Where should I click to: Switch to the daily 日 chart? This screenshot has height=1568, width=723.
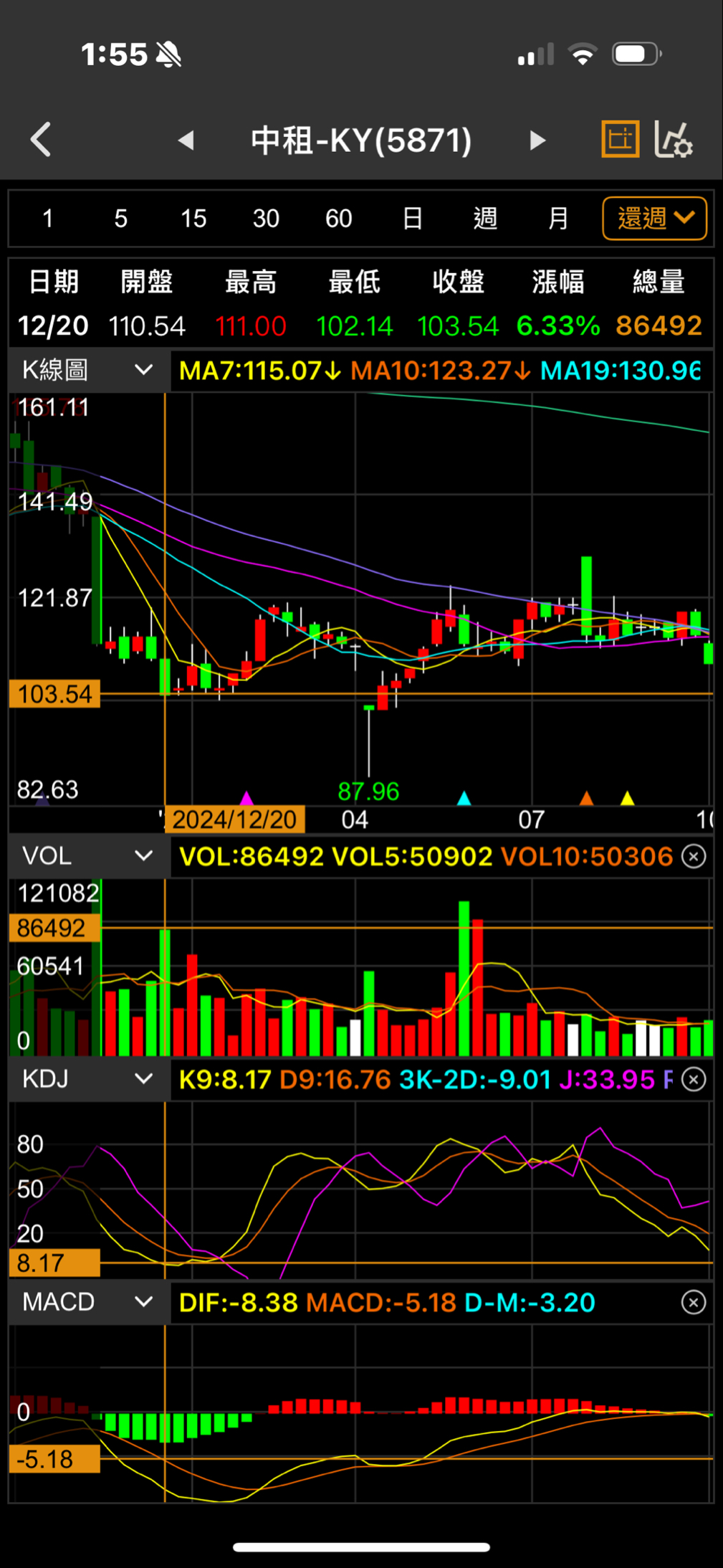[x=412, y=218]
